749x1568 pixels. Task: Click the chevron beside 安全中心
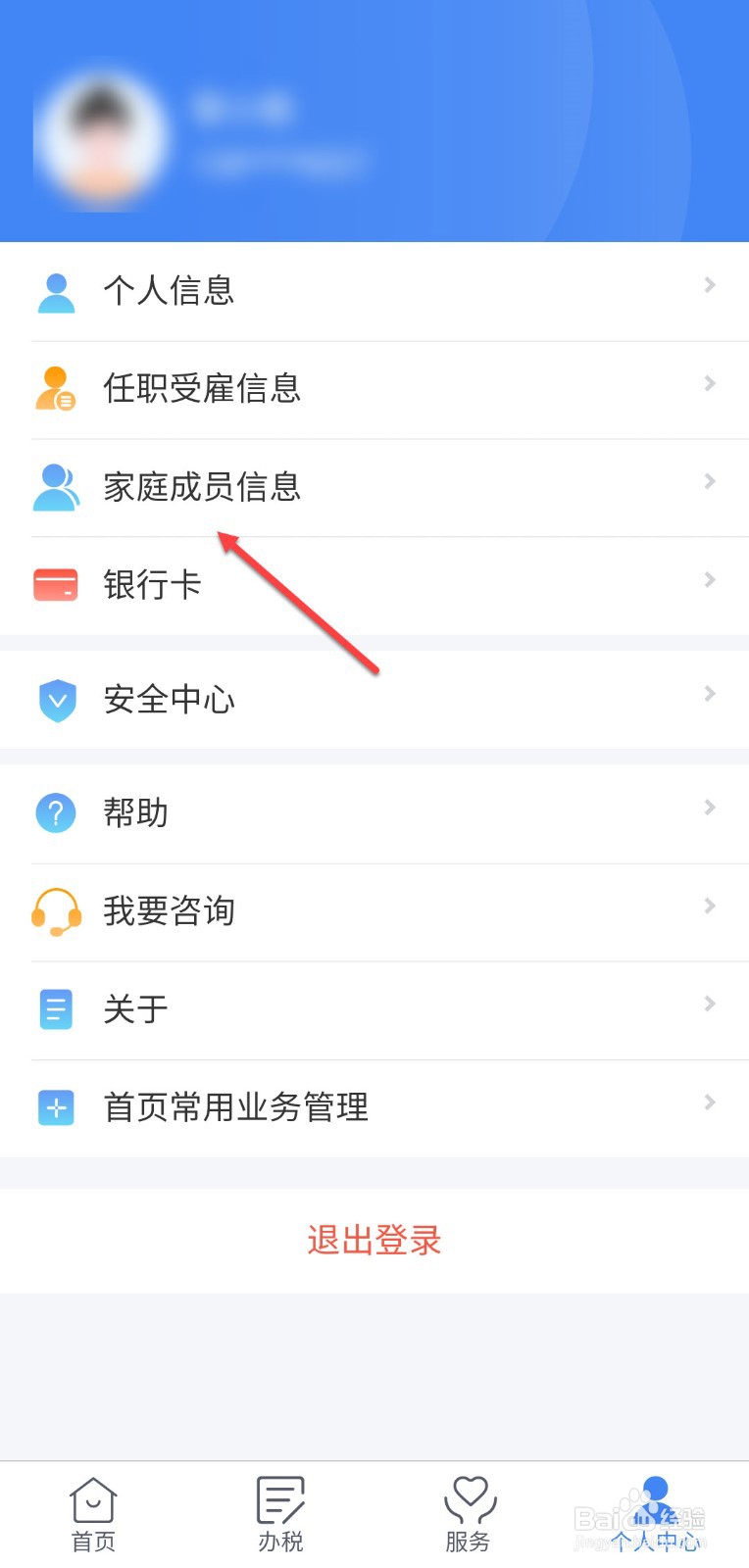click(x=709, y=694)
